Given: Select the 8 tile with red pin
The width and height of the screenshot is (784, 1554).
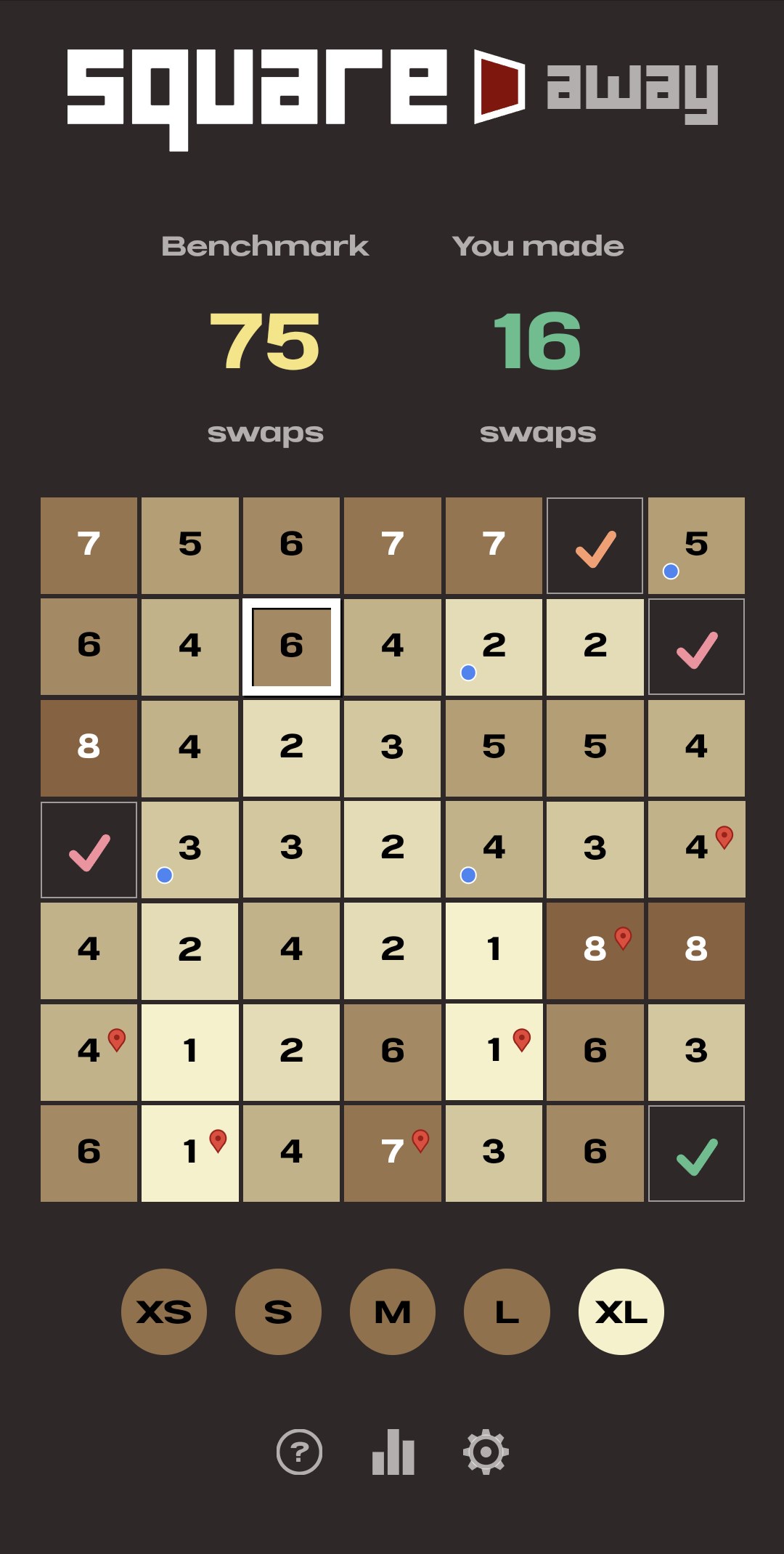Looking at the screenshot, I should pyautogui.click(x=595, y=950).
